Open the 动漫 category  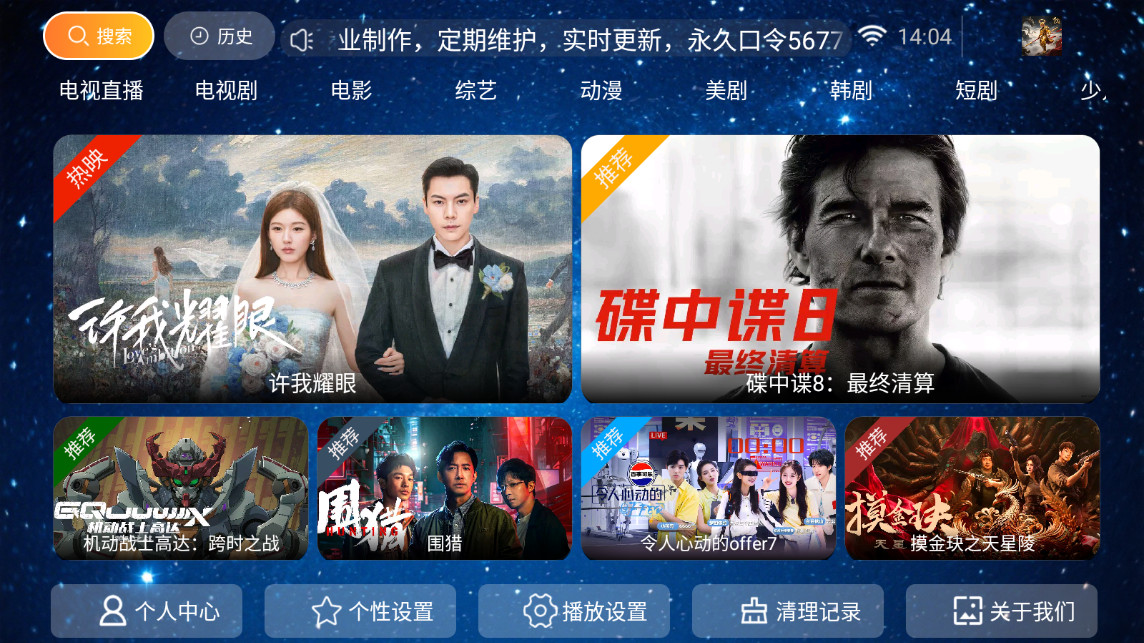(x=601, y=91)
